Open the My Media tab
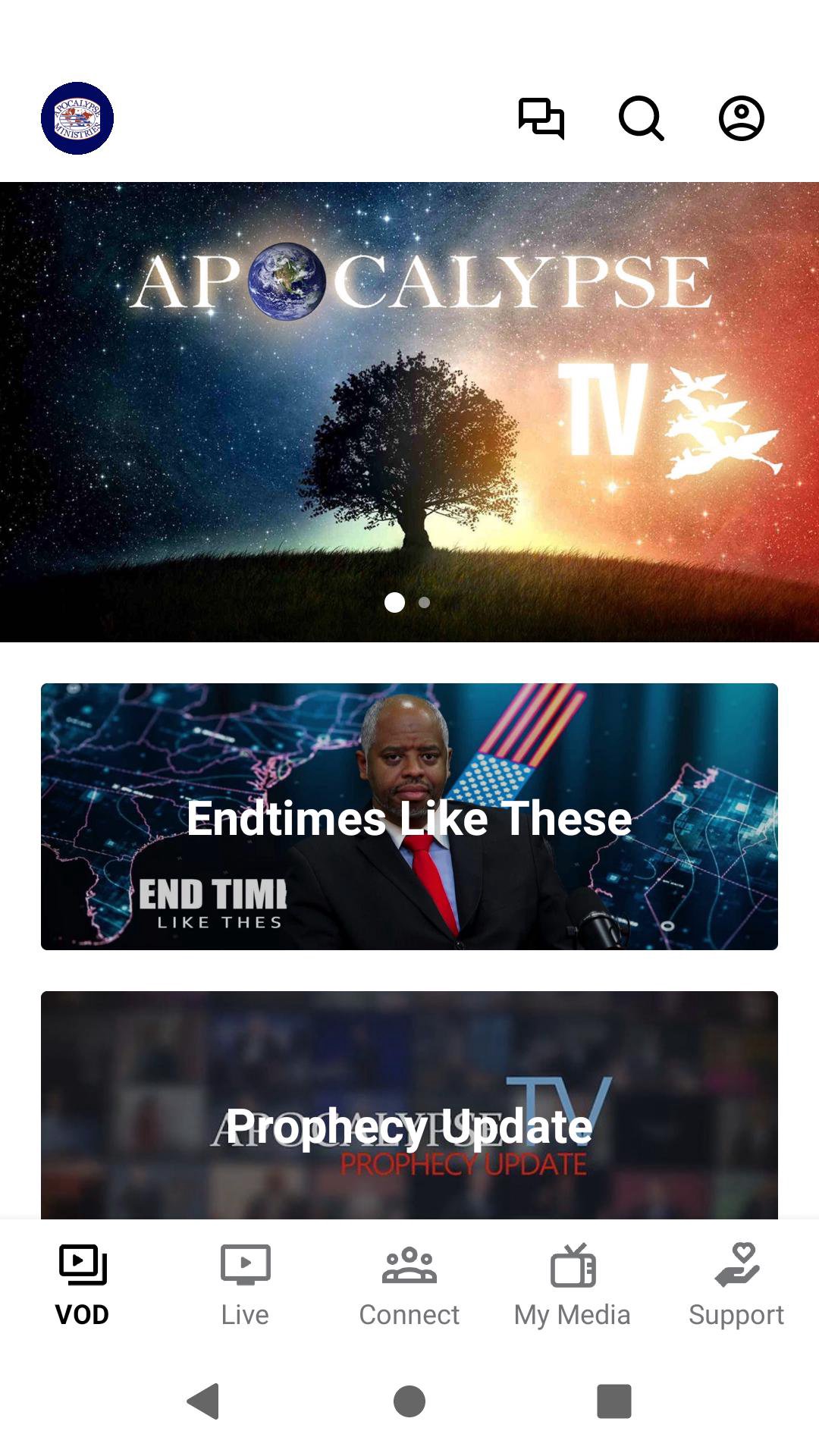Screen dimensions: 819x1456 (x=573, y=1283)
